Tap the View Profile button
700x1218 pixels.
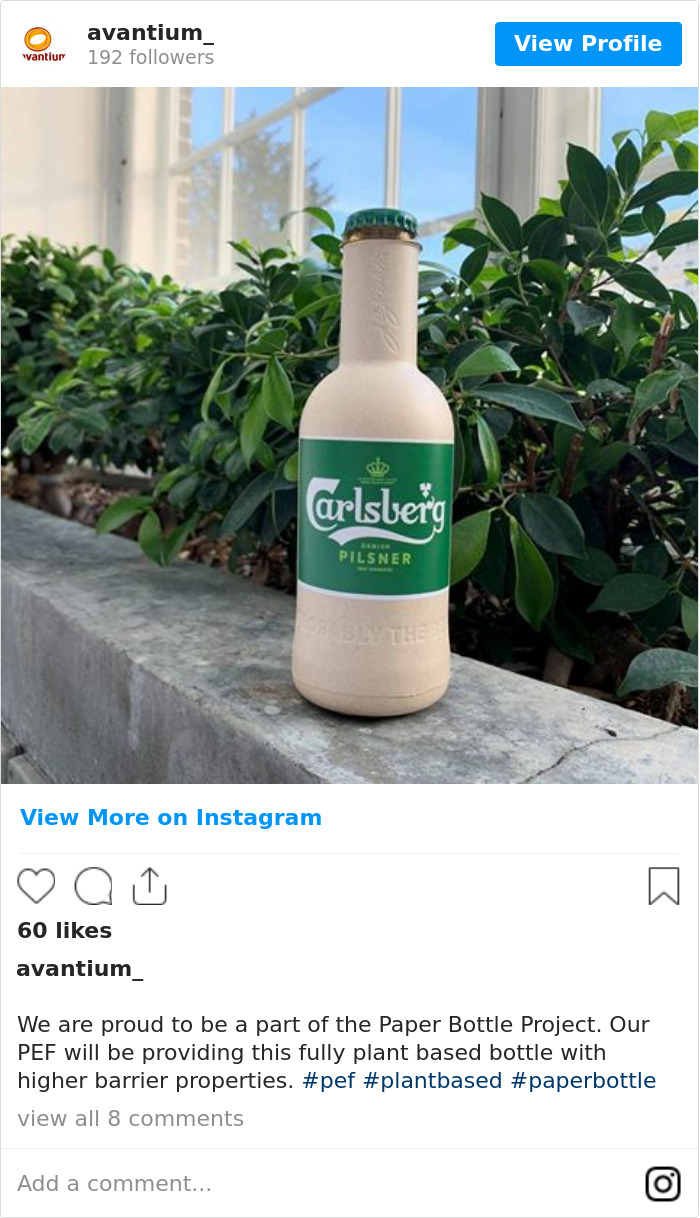[x=588, y=44]
